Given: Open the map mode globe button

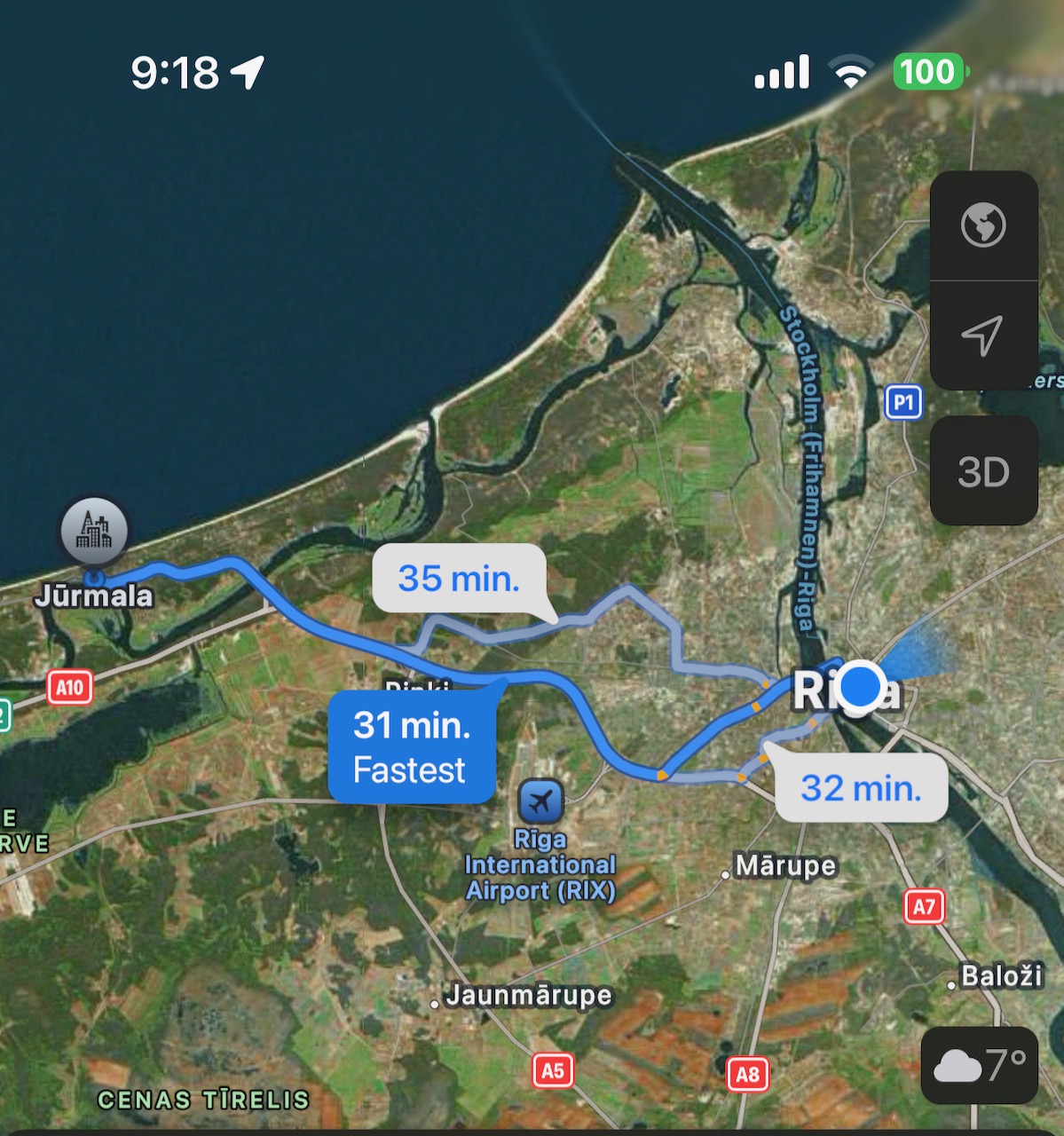Looking at the screenshot, I should pyautogui.click(x=983, y=225).
